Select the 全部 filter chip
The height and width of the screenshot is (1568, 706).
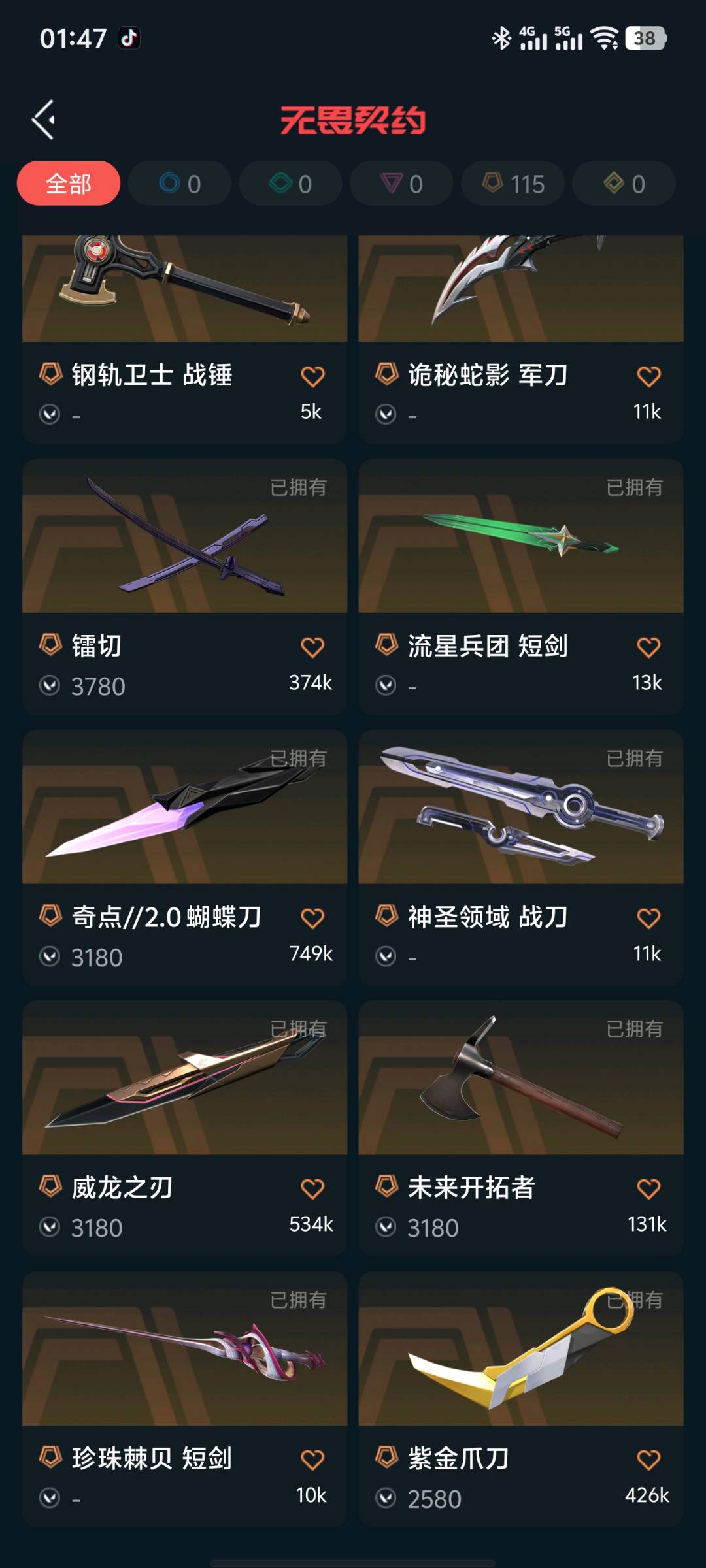[69, 184]
